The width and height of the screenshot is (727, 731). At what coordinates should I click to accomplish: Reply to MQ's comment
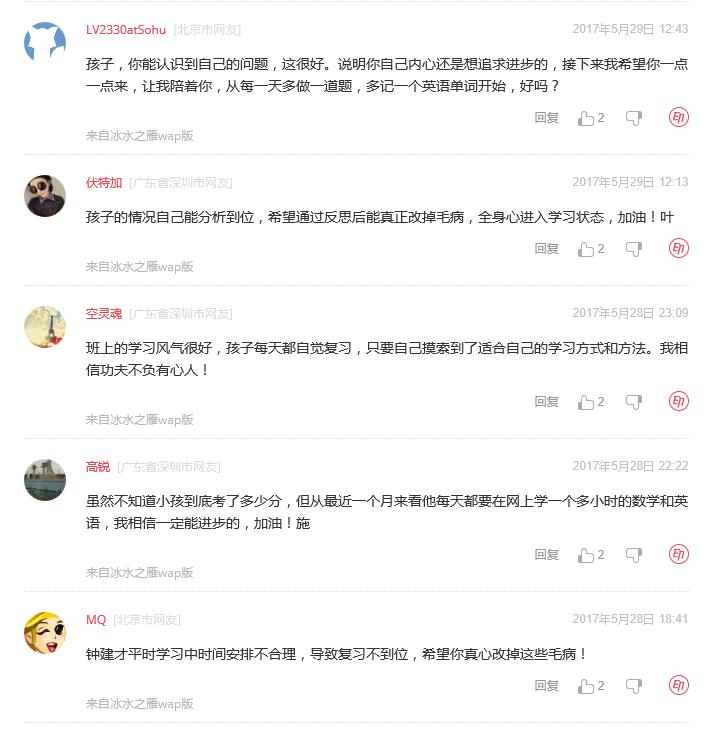(x=546, y=686)
